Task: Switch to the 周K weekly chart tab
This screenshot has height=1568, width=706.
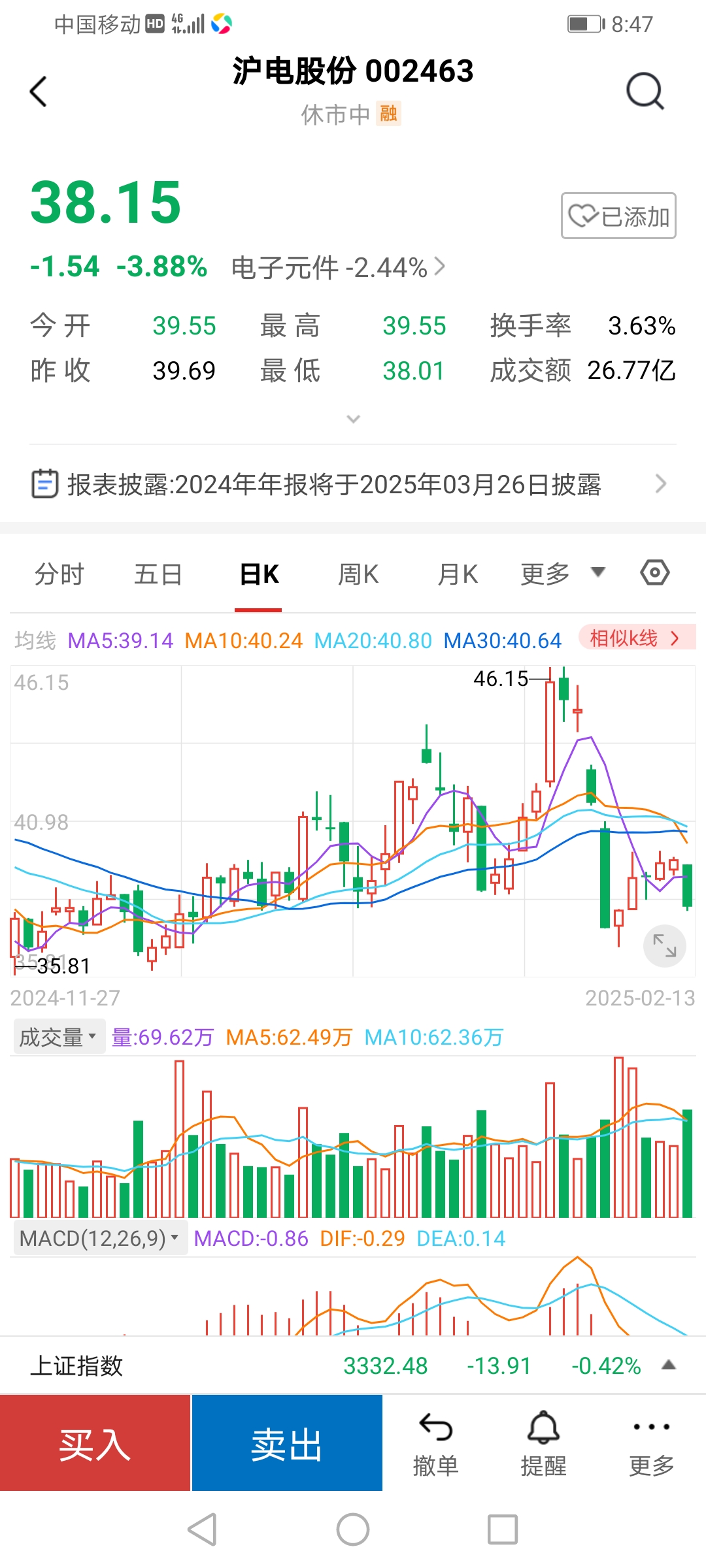Action: pyautogui.click(x=357, y=573)
